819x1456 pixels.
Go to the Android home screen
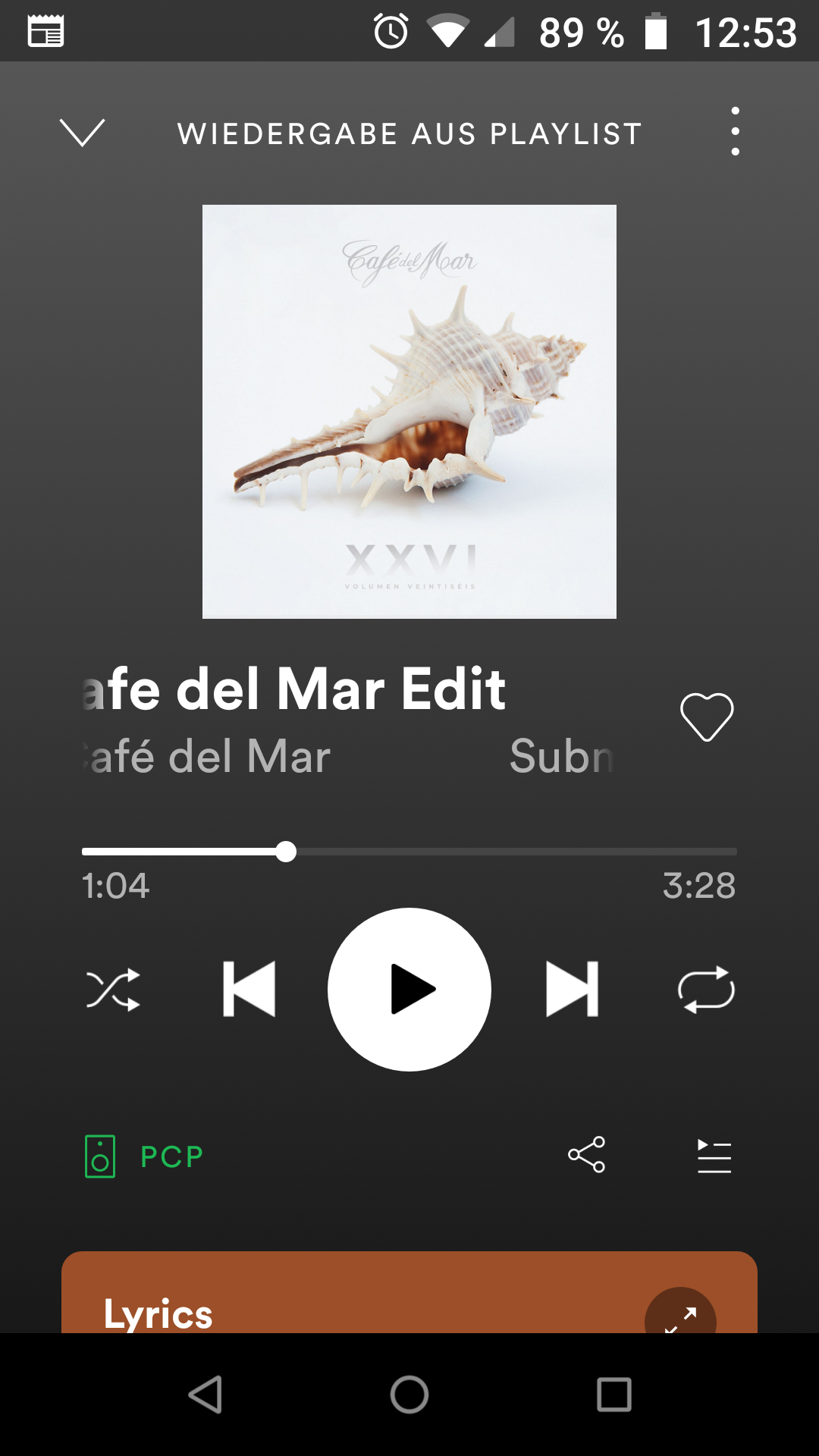pos(409,1395)
